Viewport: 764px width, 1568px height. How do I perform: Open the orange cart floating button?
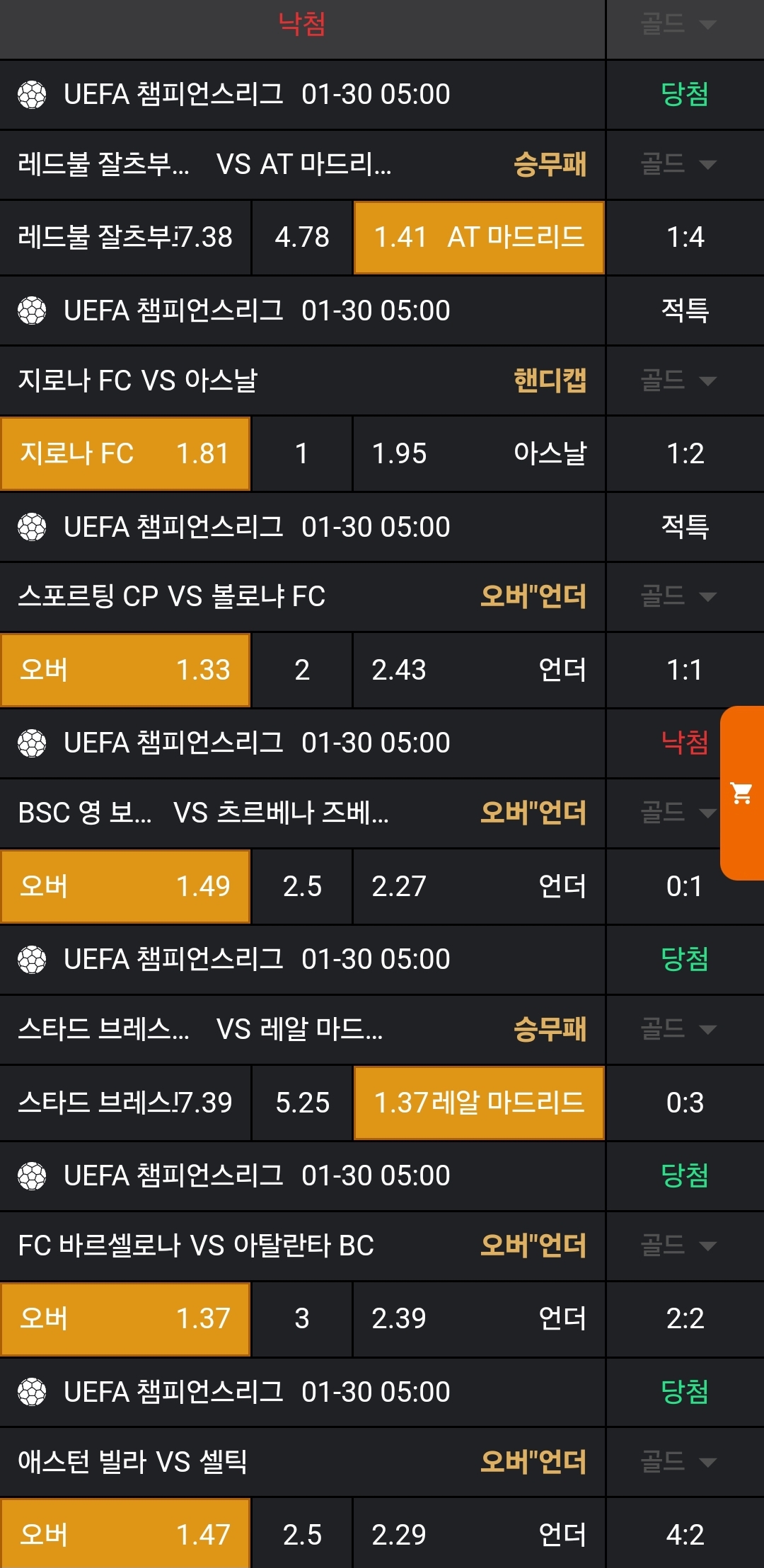coord(741,794)
